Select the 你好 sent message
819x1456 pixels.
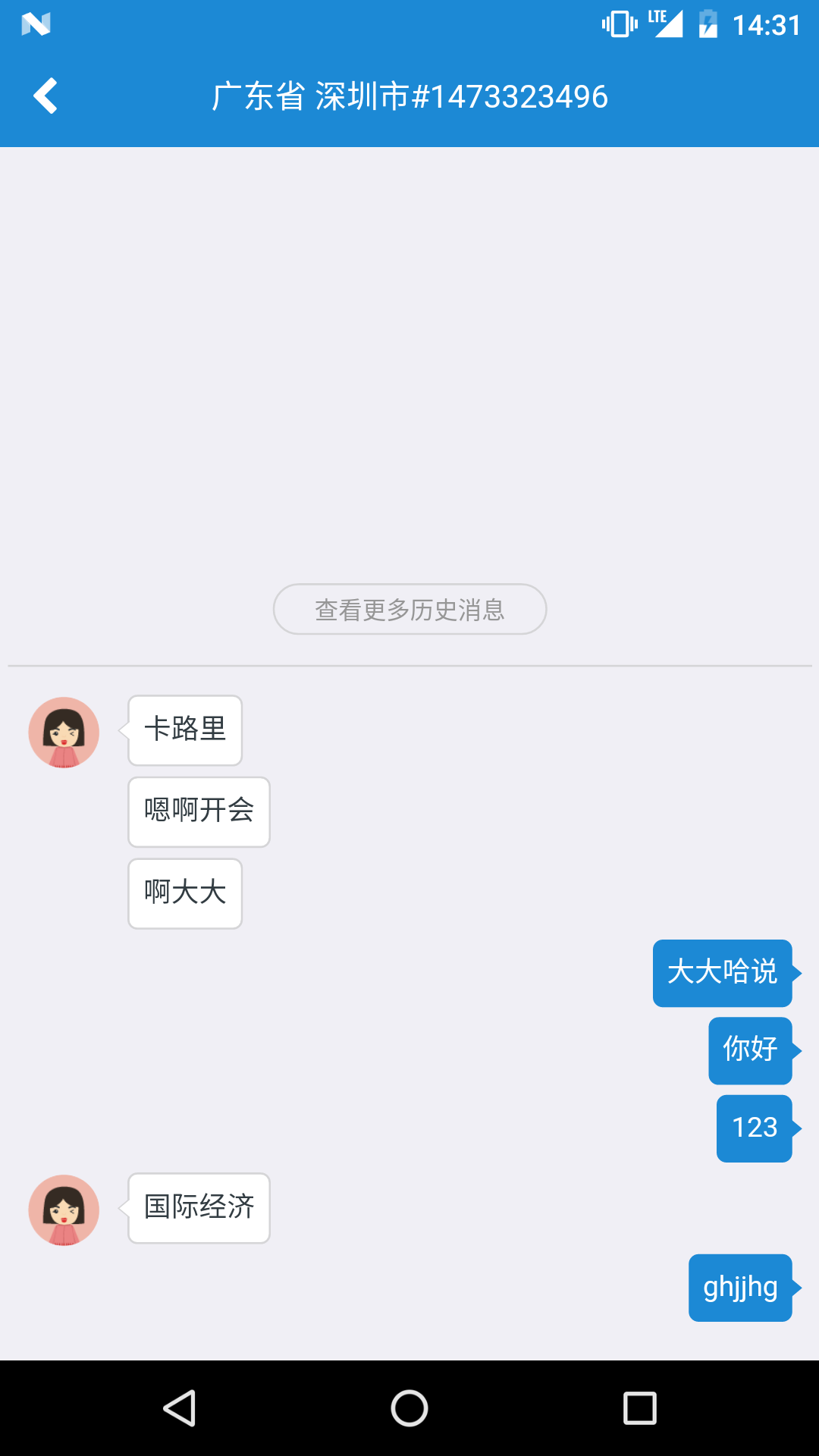(749, 1050)
